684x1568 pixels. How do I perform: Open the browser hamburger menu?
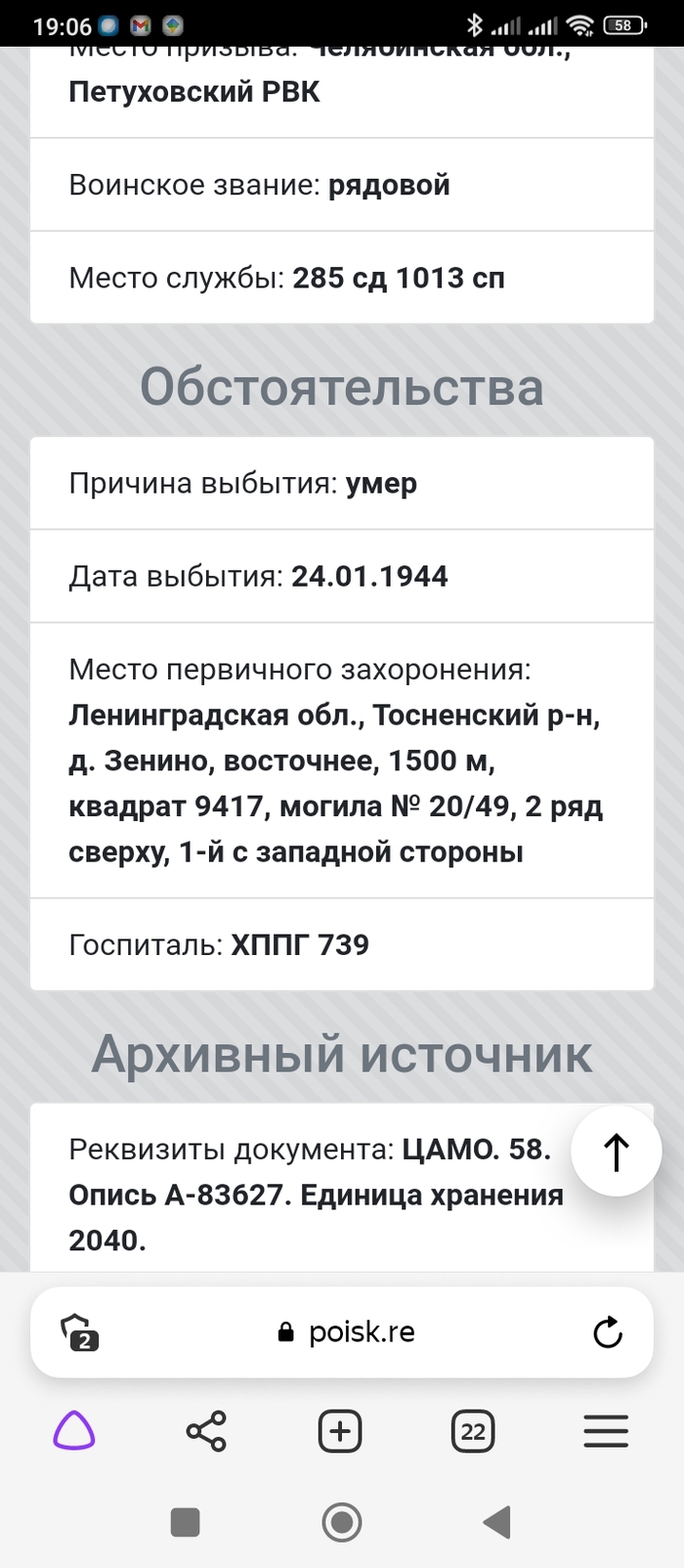[606, 1433]
